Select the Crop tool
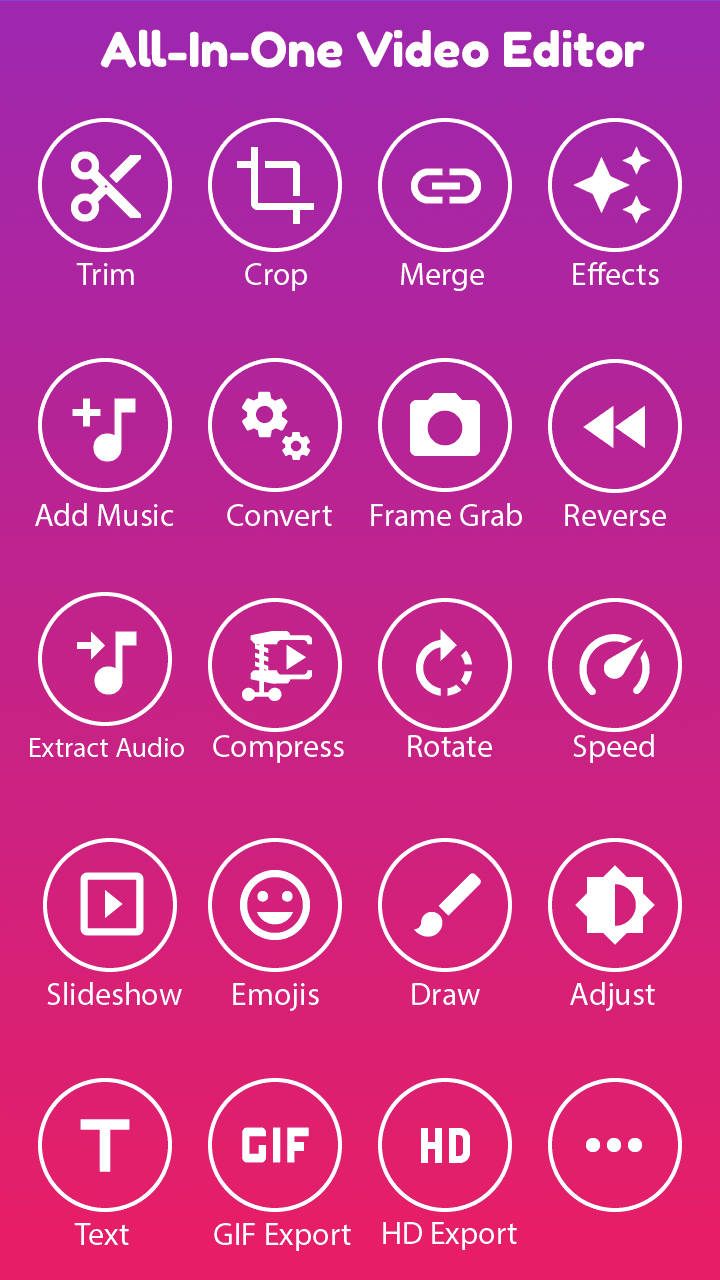Screen dimensions: 720x1280 coord(275,185)
